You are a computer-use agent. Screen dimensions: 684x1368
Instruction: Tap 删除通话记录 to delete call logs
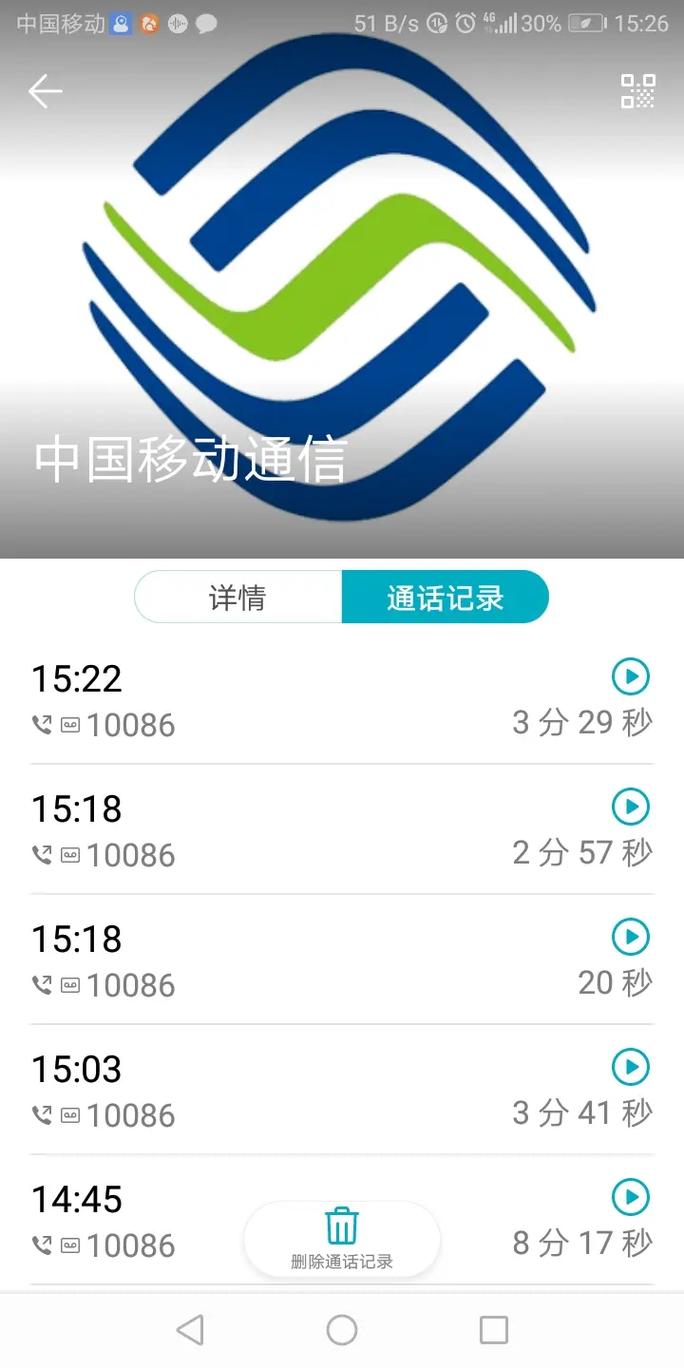pyautogui.click(x=342, y=1240)
